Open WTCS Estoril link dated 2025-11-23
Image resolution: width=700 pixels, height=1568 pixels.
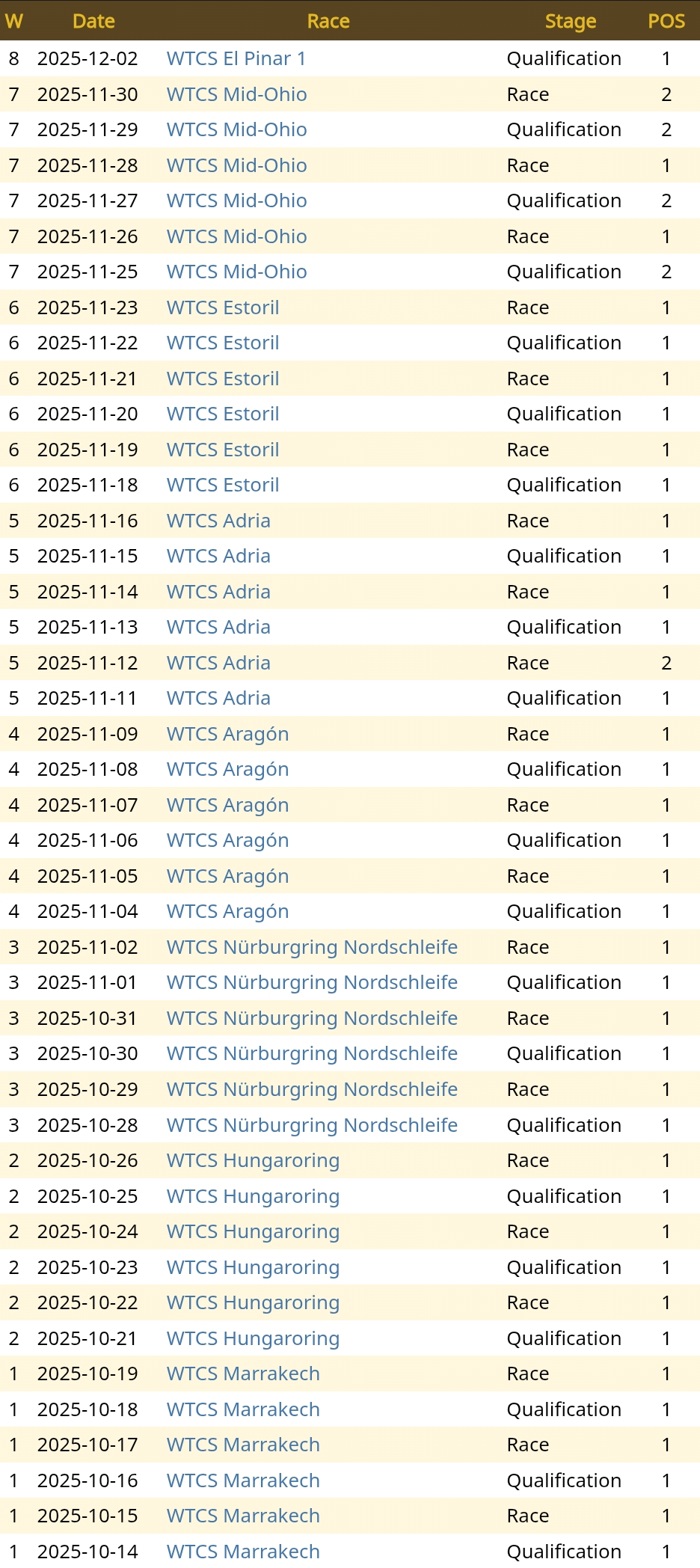[x=222, y=308]
